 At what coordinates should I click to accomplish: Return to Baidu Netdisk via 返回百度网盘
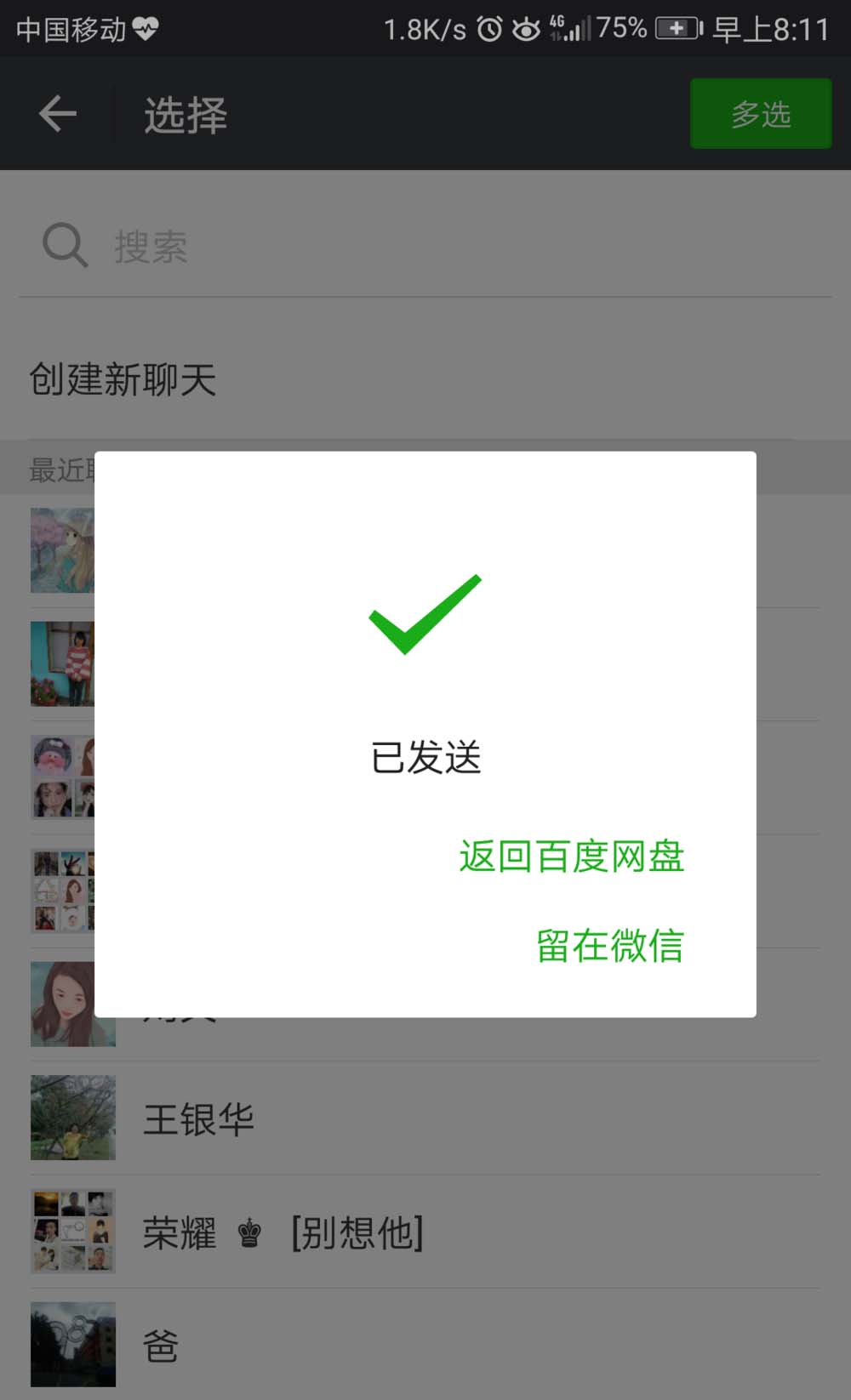(571, 857)
